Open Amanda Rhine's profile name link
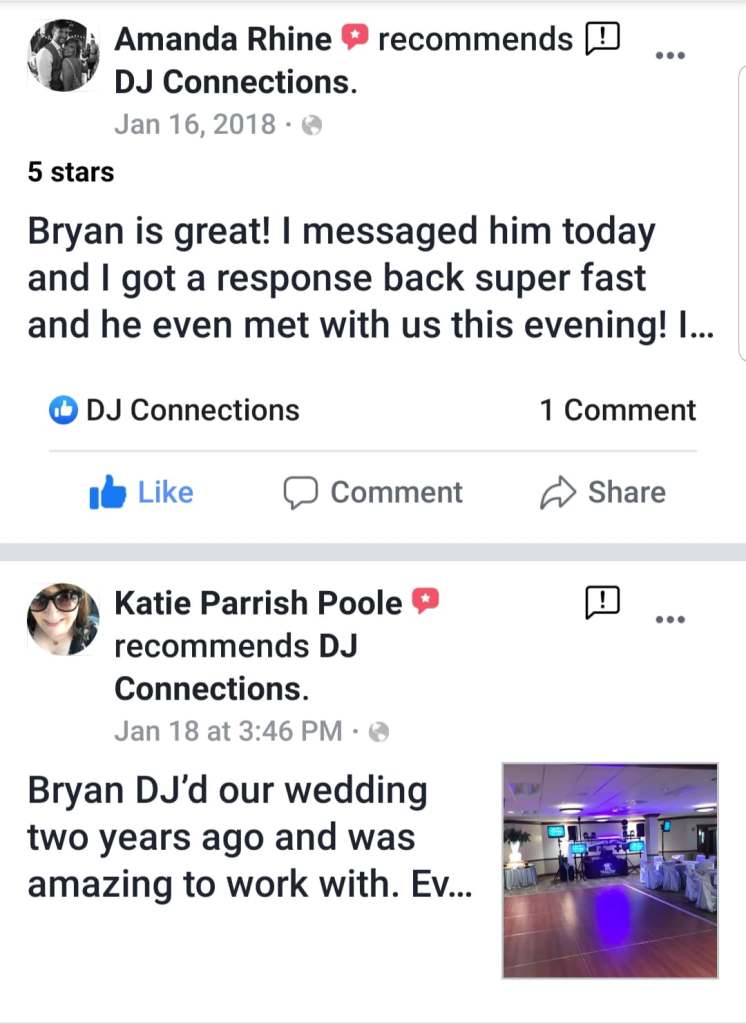The image size is (746, 1024). click(223, 39)
